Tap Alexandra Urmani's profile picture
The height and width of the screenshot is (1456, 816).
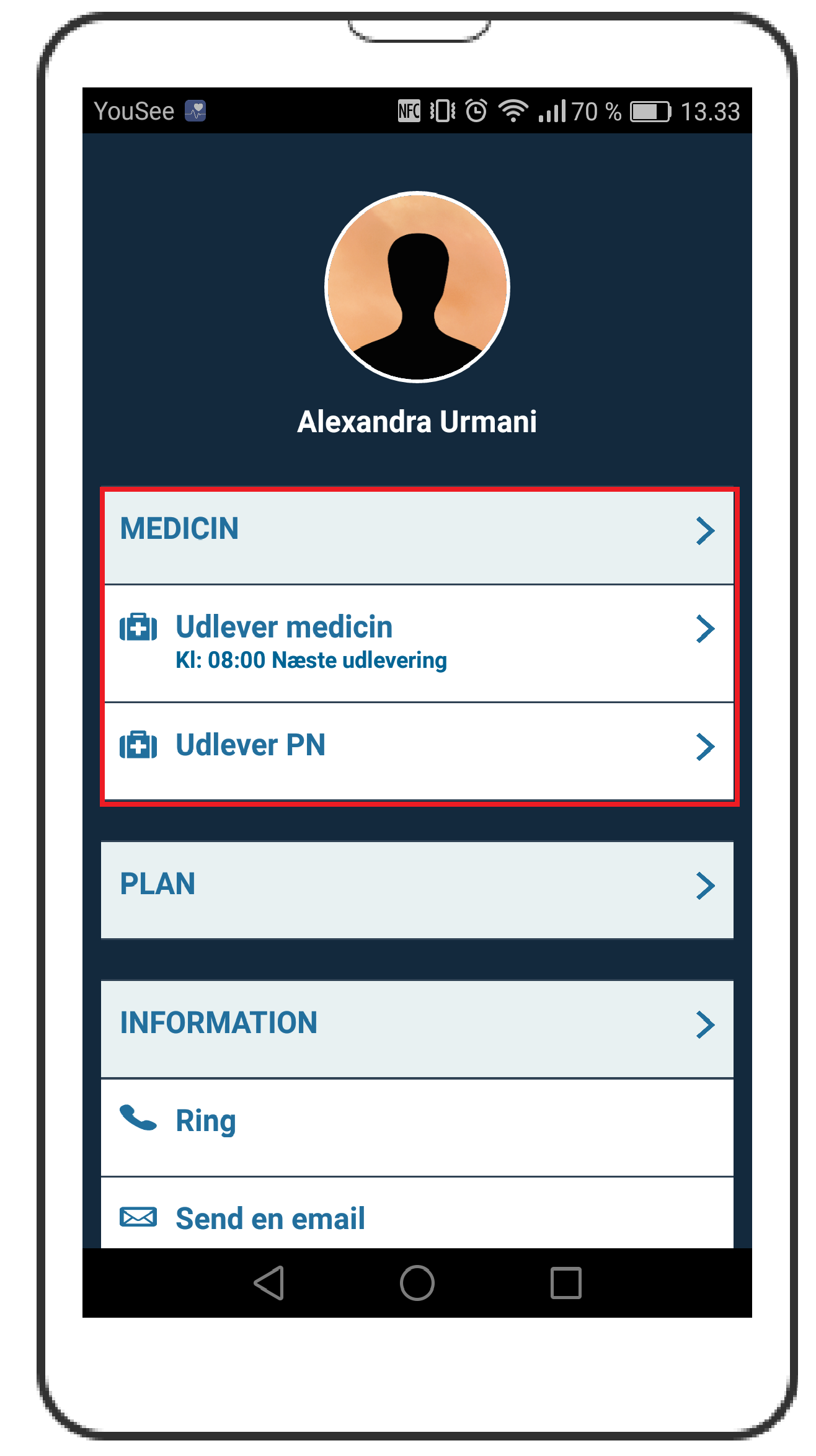[417, 286]
